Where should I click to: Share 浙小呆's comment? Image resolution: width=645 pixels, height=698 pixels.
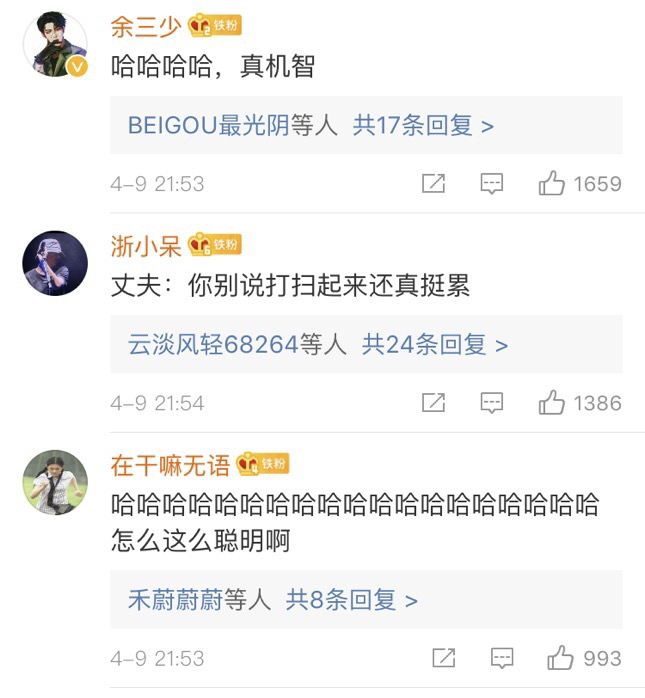point(434,402)
